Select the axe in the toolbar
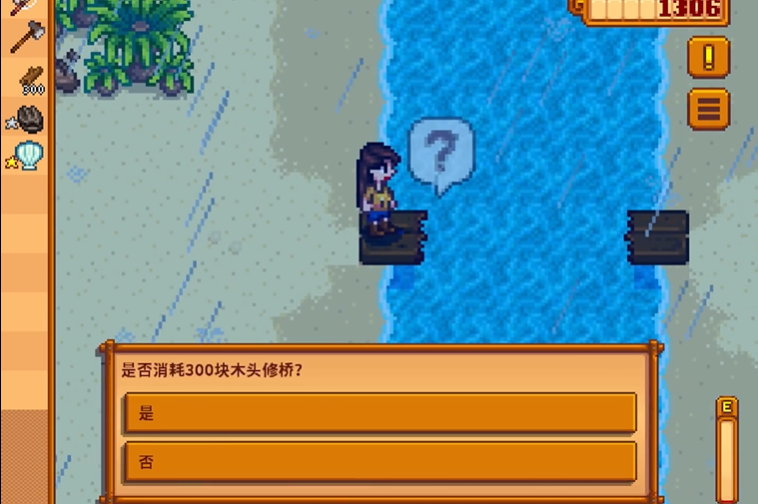 pos(27,37)
